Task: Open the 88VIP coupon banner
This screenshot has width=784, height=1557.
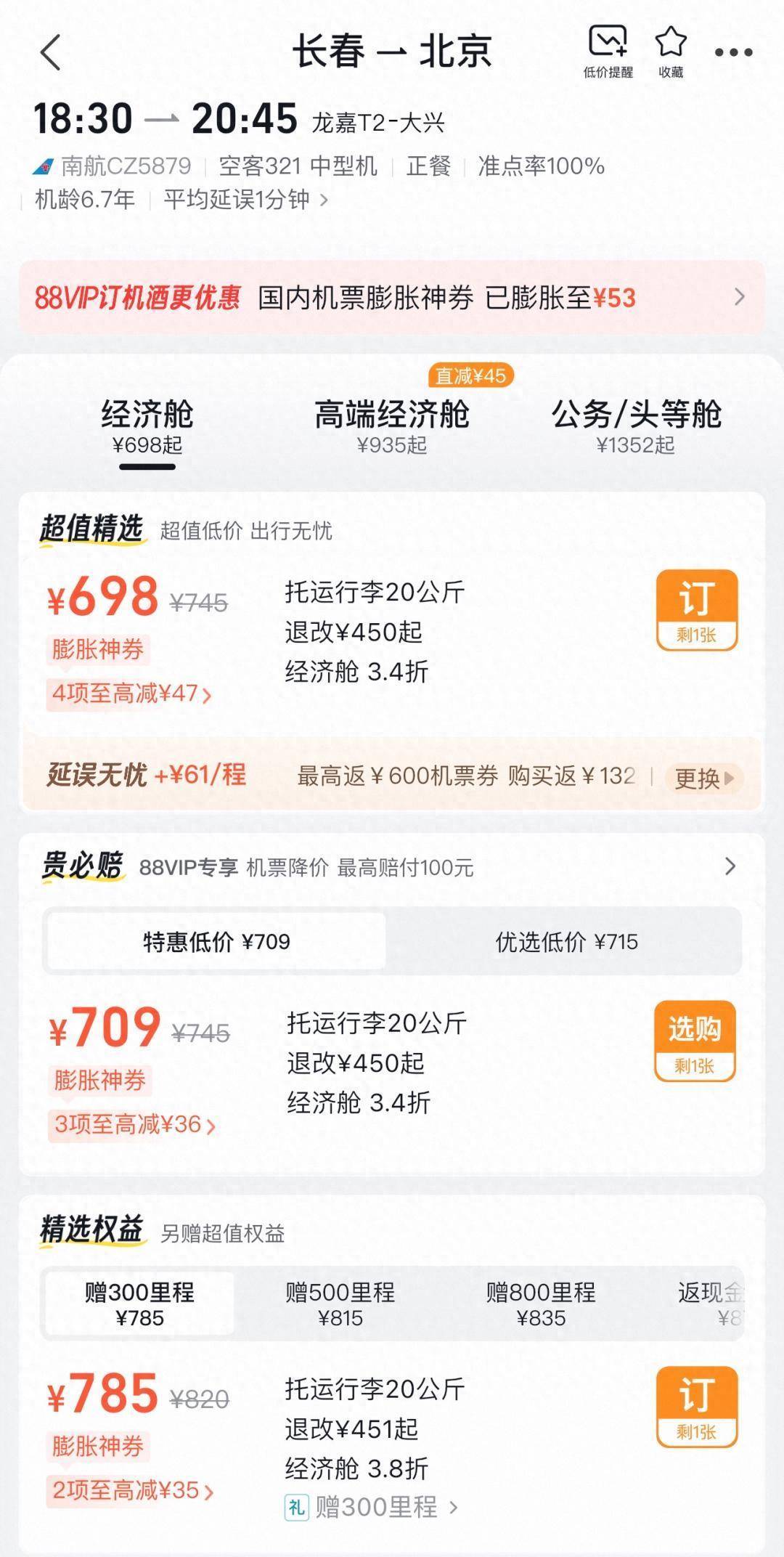Action: coord(392,298)
